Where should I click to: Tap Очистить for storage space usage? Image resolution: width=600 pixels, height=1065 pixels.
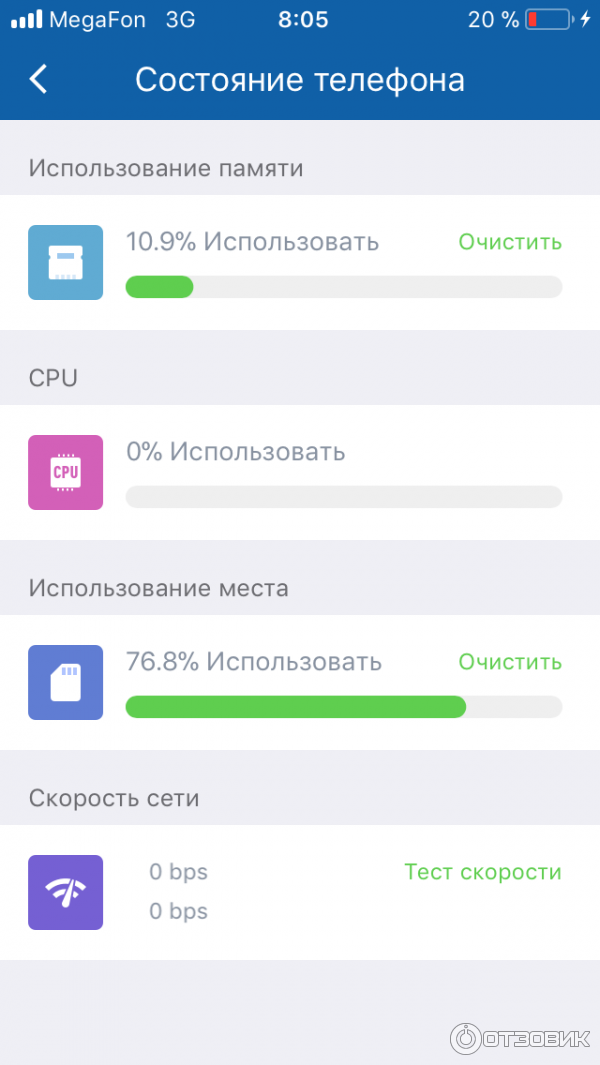pyautogui.click(x=510, y=662)
